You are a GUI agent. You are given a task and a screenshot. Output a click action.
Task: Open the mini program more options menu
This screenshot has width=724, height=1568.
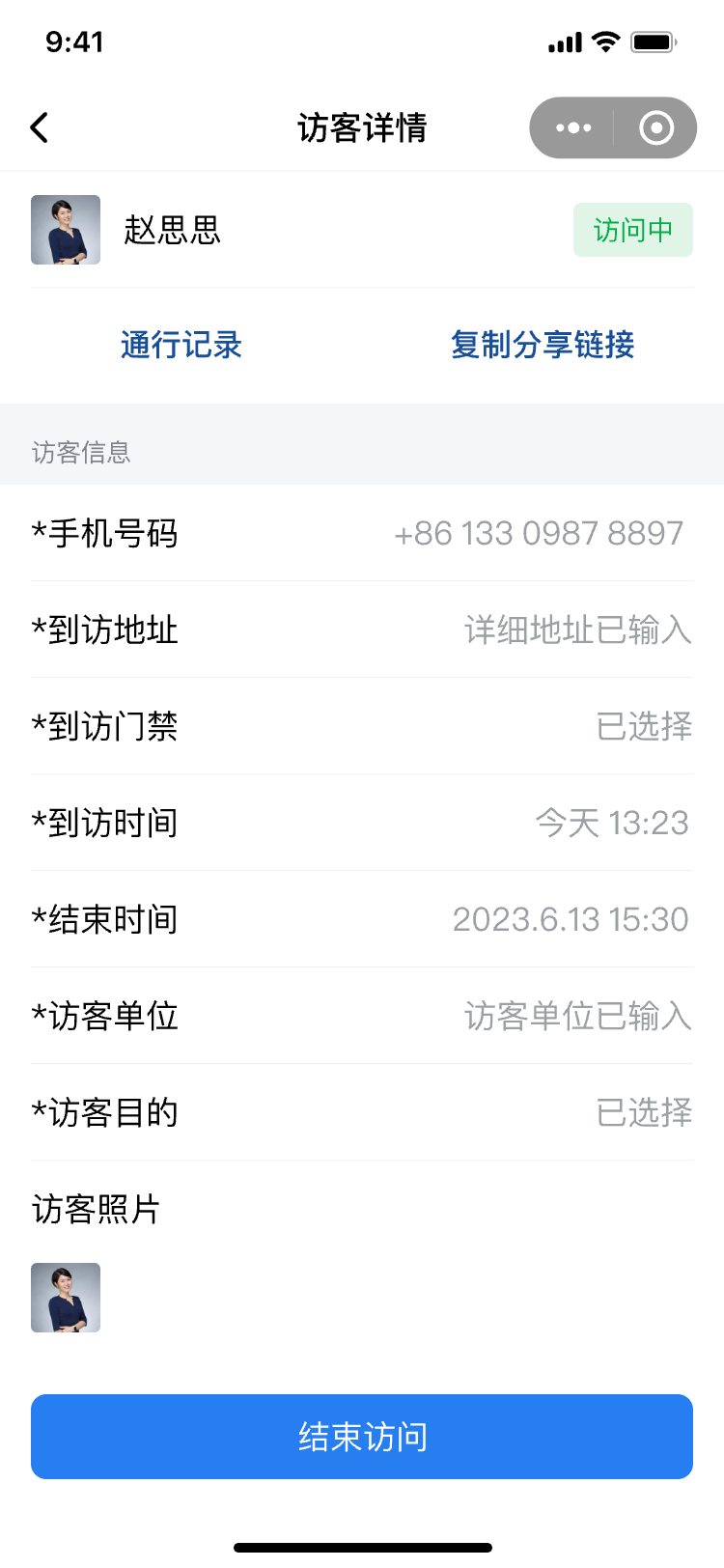pyautogui.click(x=573, y=127)
